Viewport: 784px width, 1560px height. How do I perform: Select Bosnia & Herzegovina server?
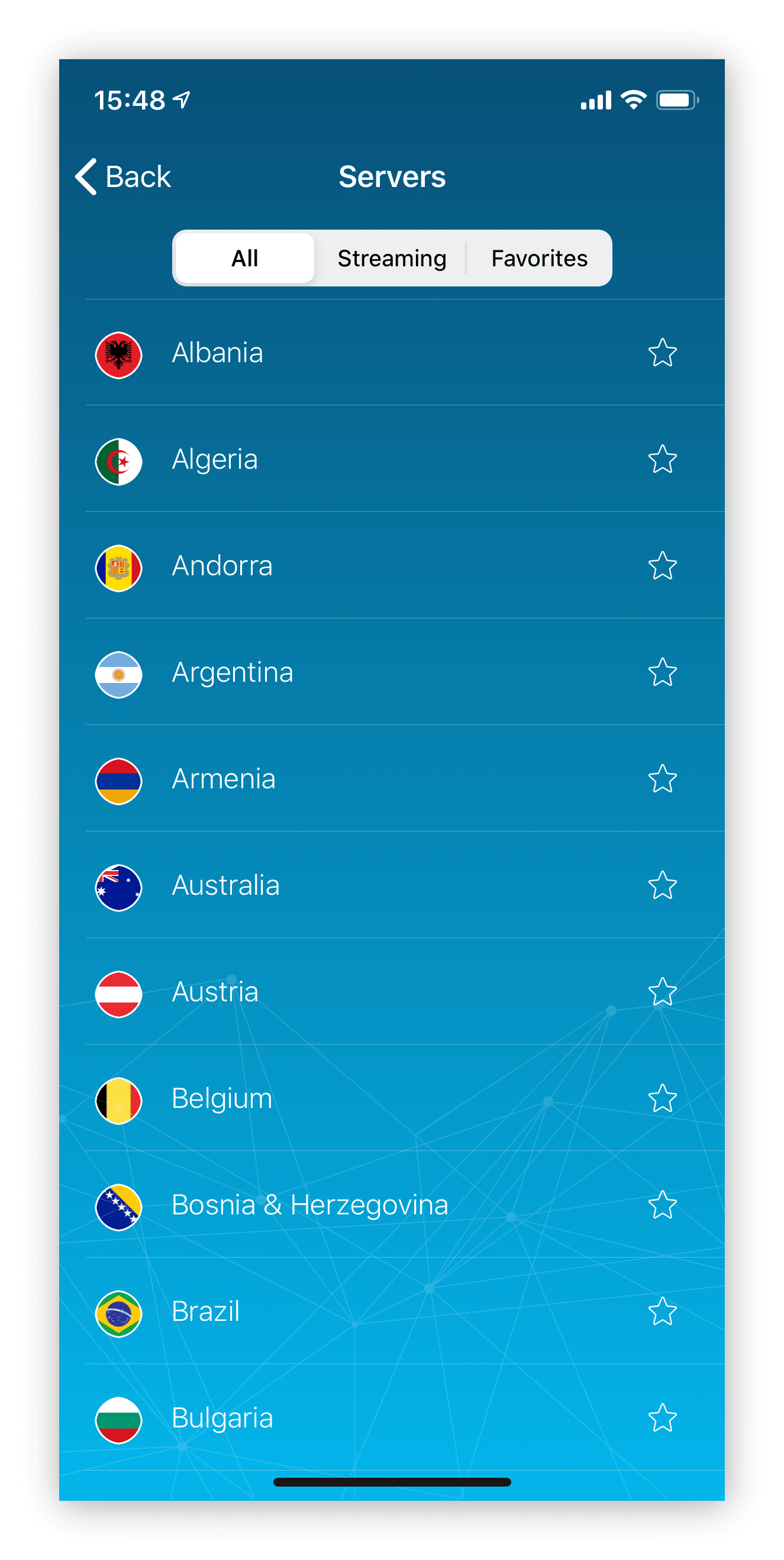(309, 1206)
